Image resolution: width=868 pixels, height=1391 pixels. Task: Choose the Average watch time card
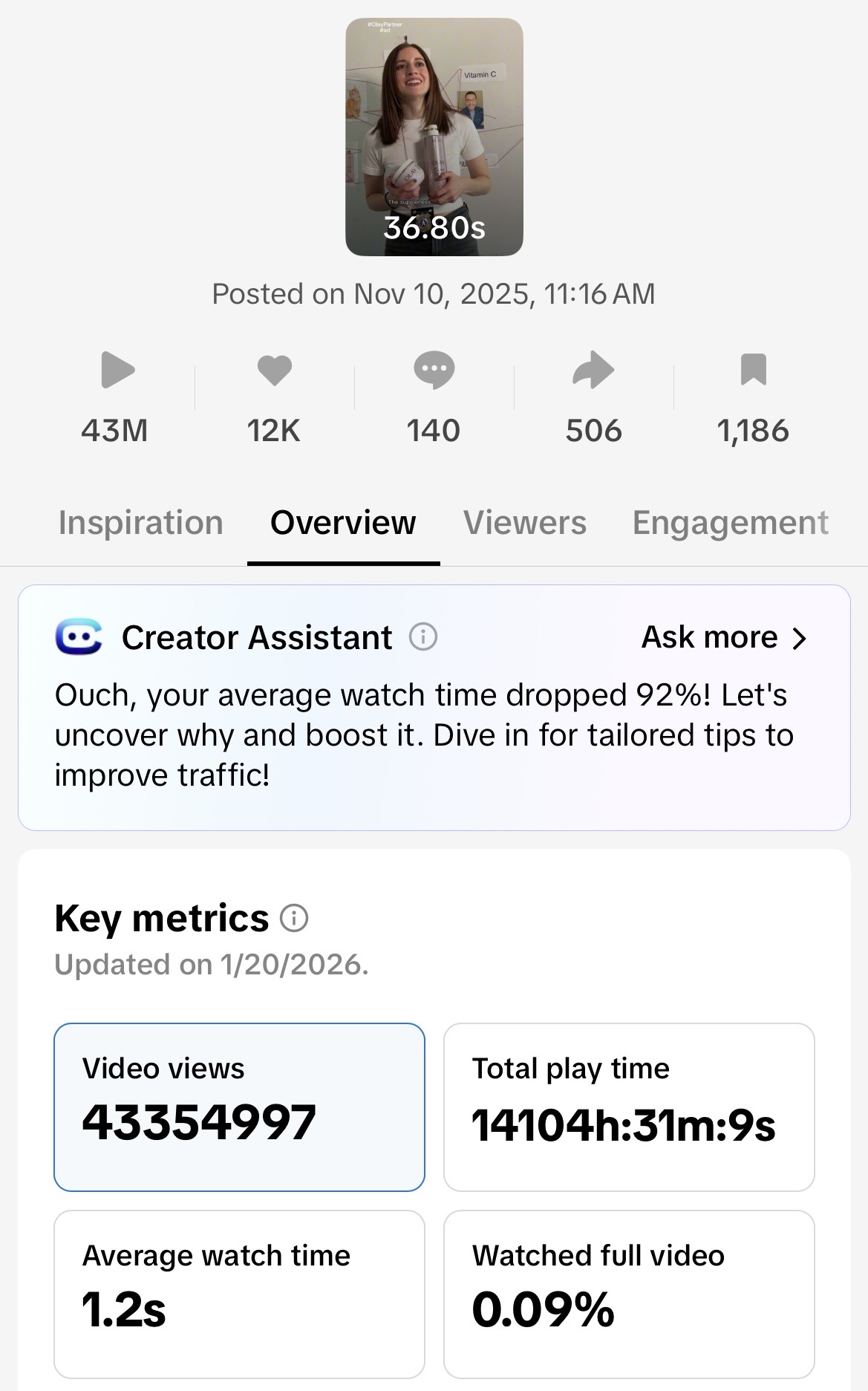click(239, 1294)
